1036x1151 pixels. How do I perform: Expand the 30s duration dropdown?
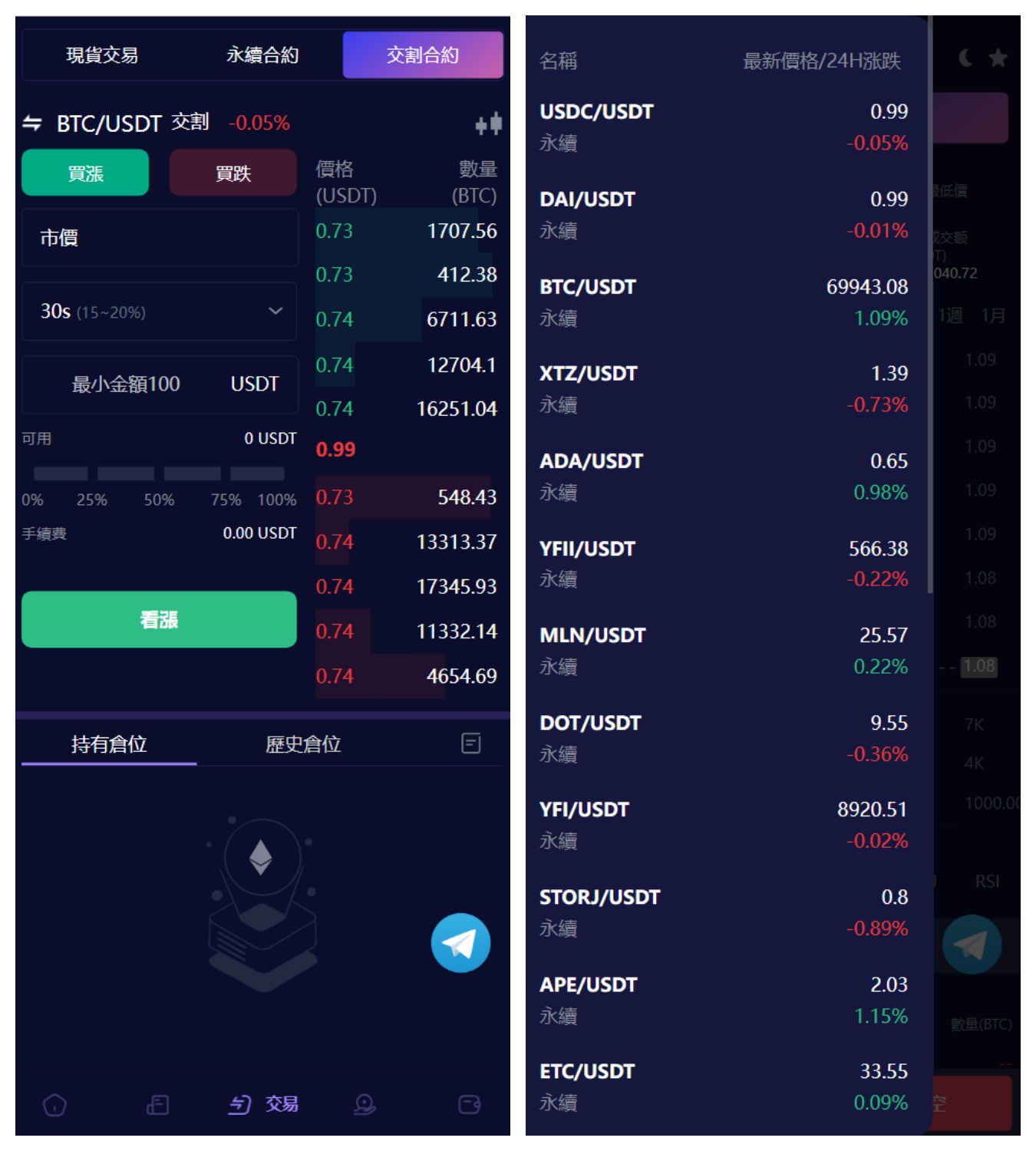click(x=159, y=312)
